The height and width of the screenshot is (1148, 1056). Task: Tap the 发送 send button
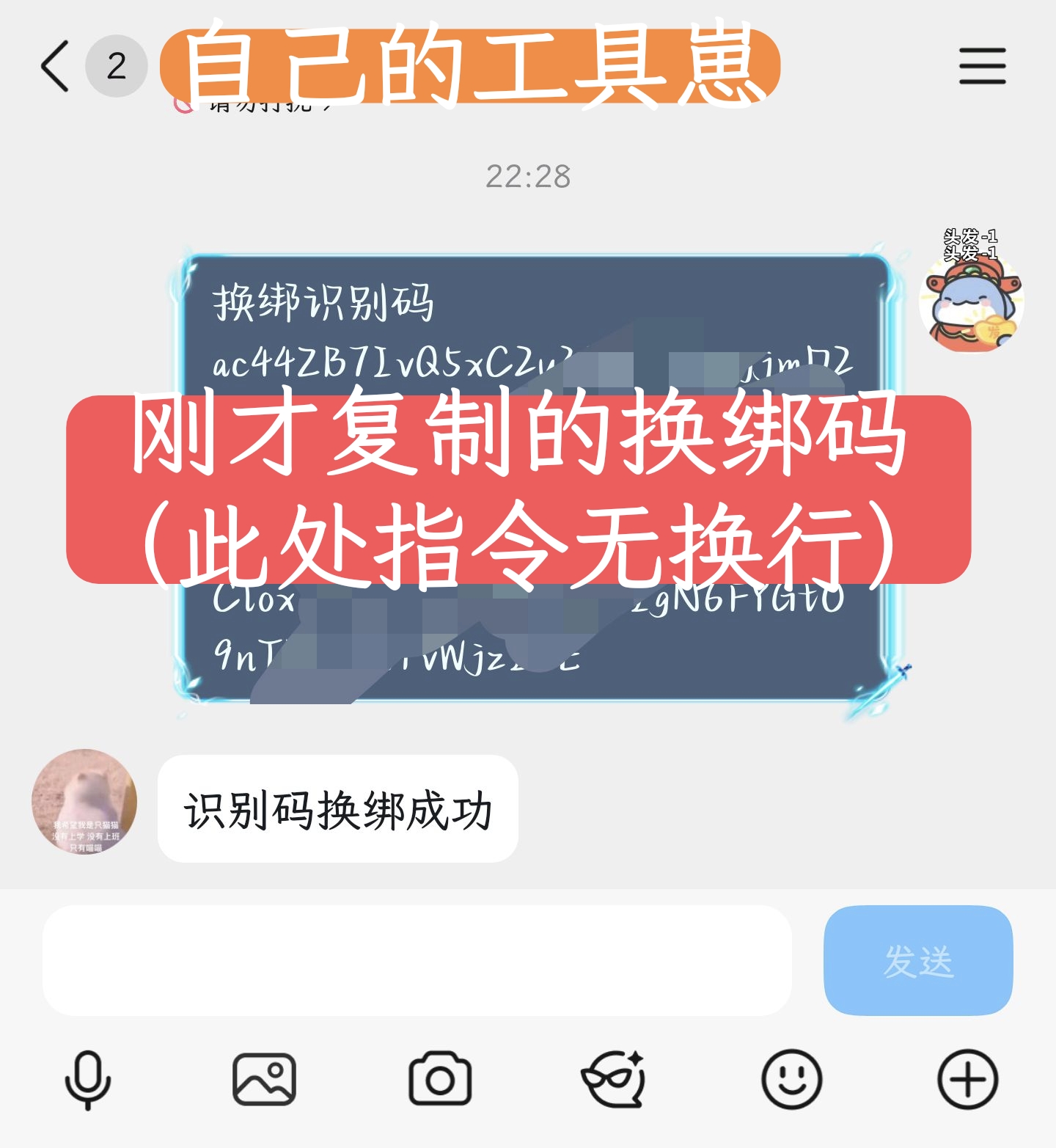click(x=918, y=960)
